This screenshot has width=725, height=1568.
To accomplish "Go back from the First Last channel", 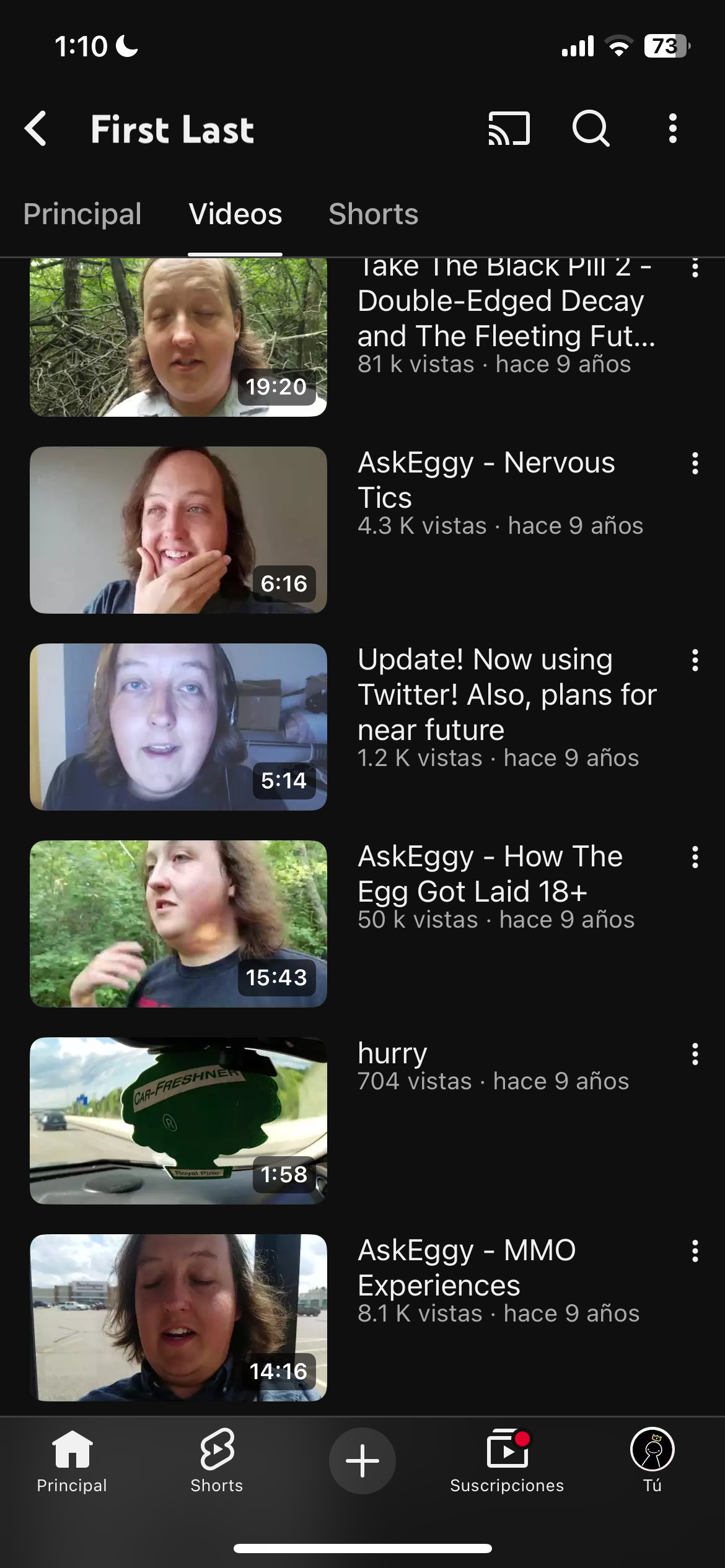I will click(x=36, y=129).
